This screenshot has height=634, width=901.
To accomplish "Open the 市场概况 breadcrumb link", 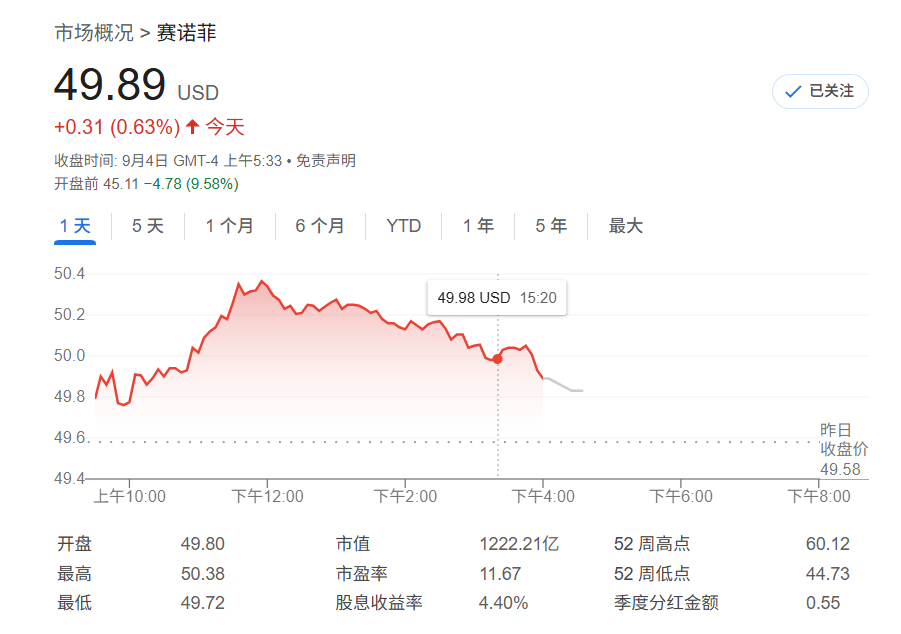I will coord(93,33).
